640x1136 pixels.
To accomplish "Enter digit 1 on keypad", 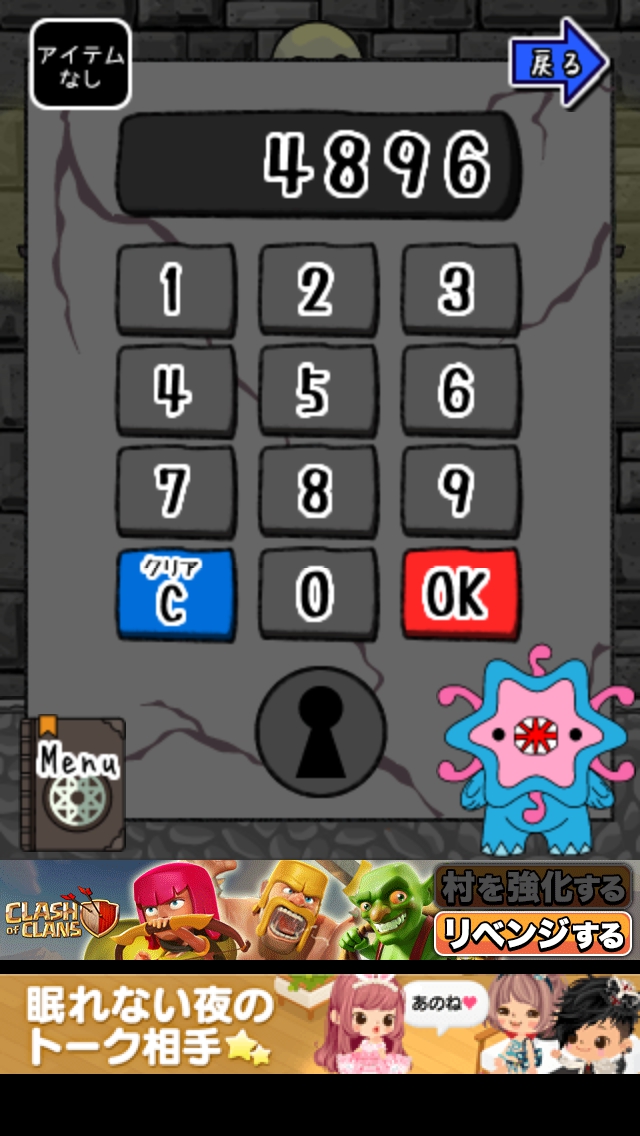I will click(176, 290).
